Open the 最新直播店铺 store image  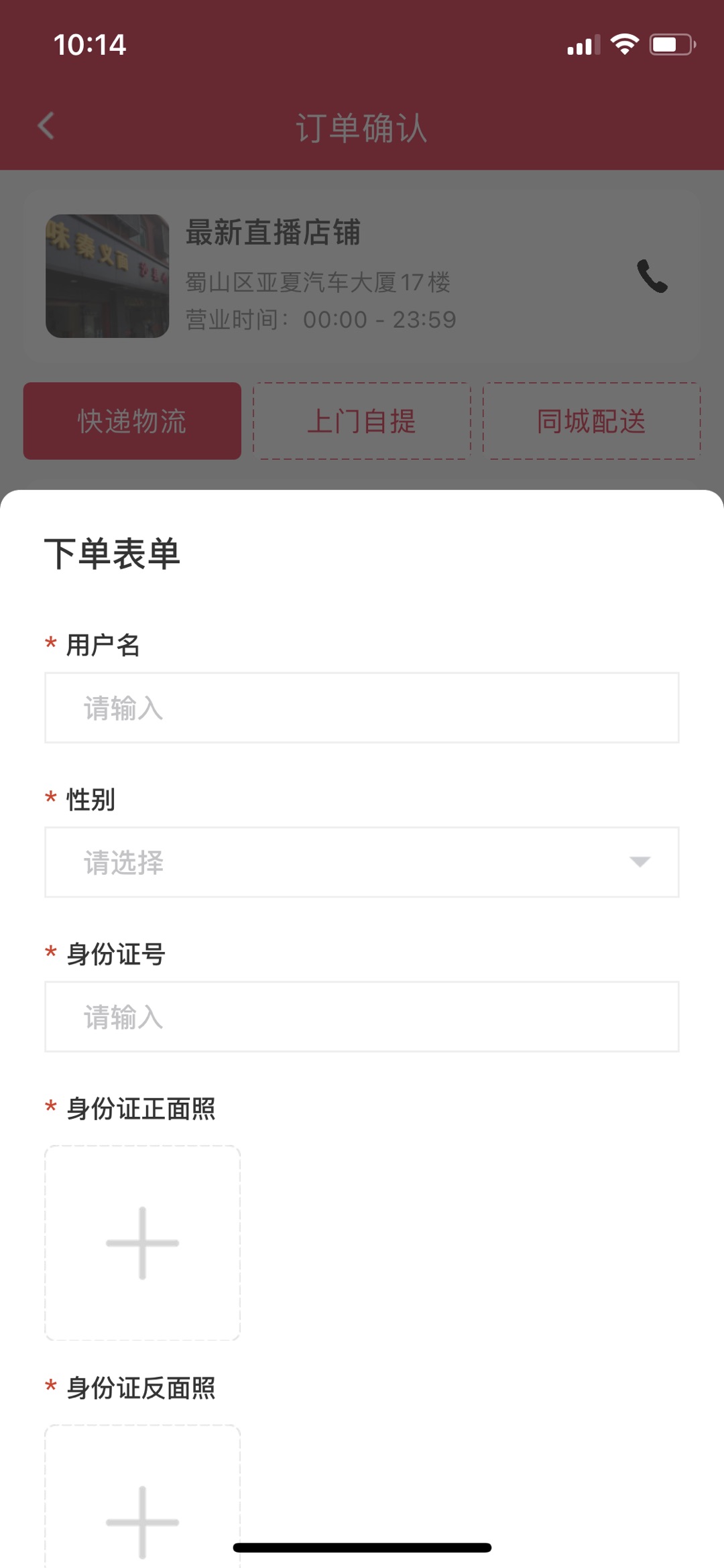[x=107, y=276]
